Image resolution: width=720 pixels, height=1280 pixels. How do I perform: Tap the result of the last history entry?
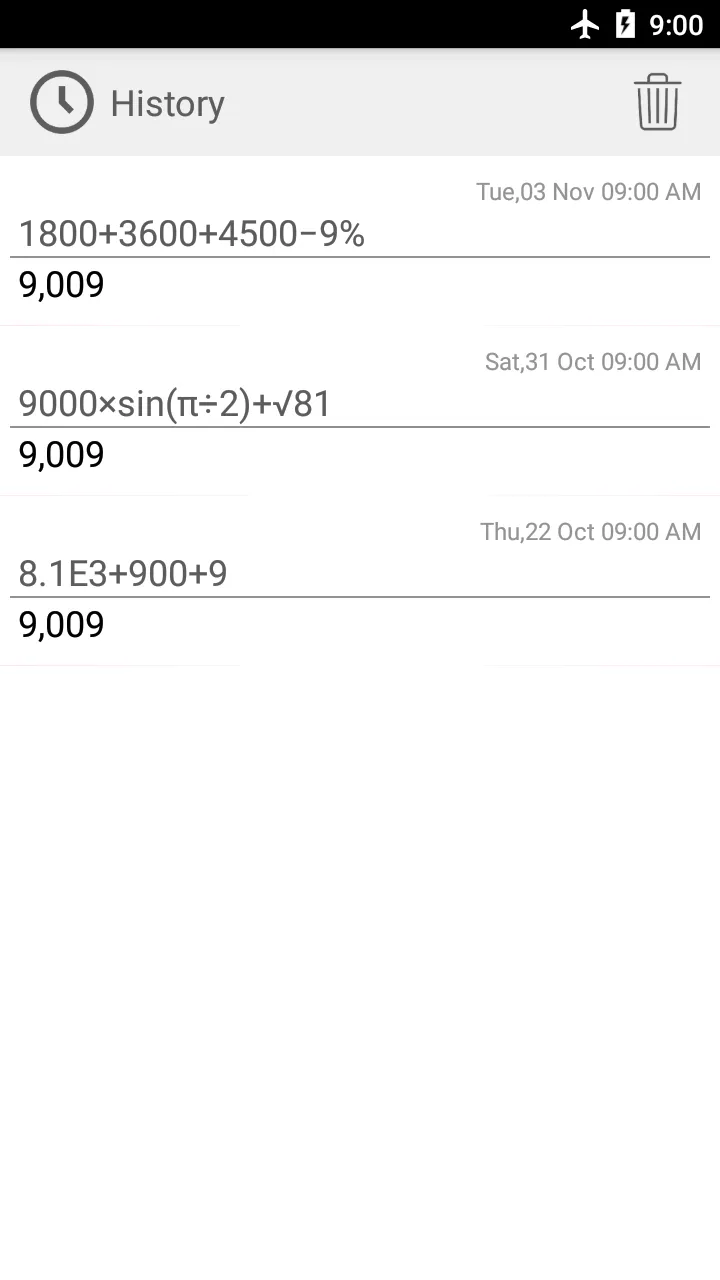tap(60, 625)
